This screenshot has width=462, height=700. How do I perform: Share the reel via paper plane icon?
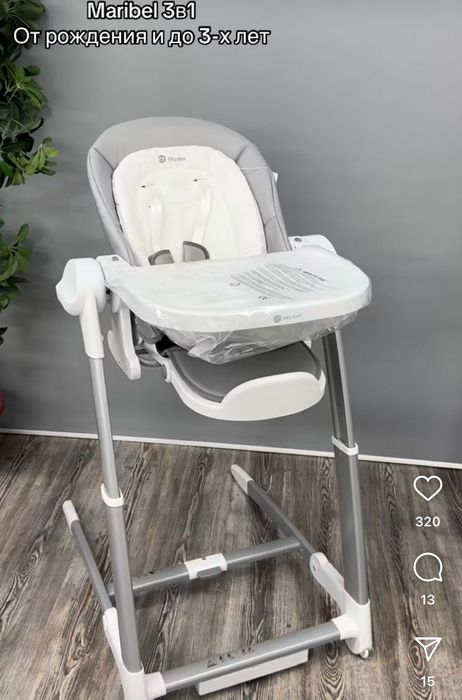pos(428,648)
